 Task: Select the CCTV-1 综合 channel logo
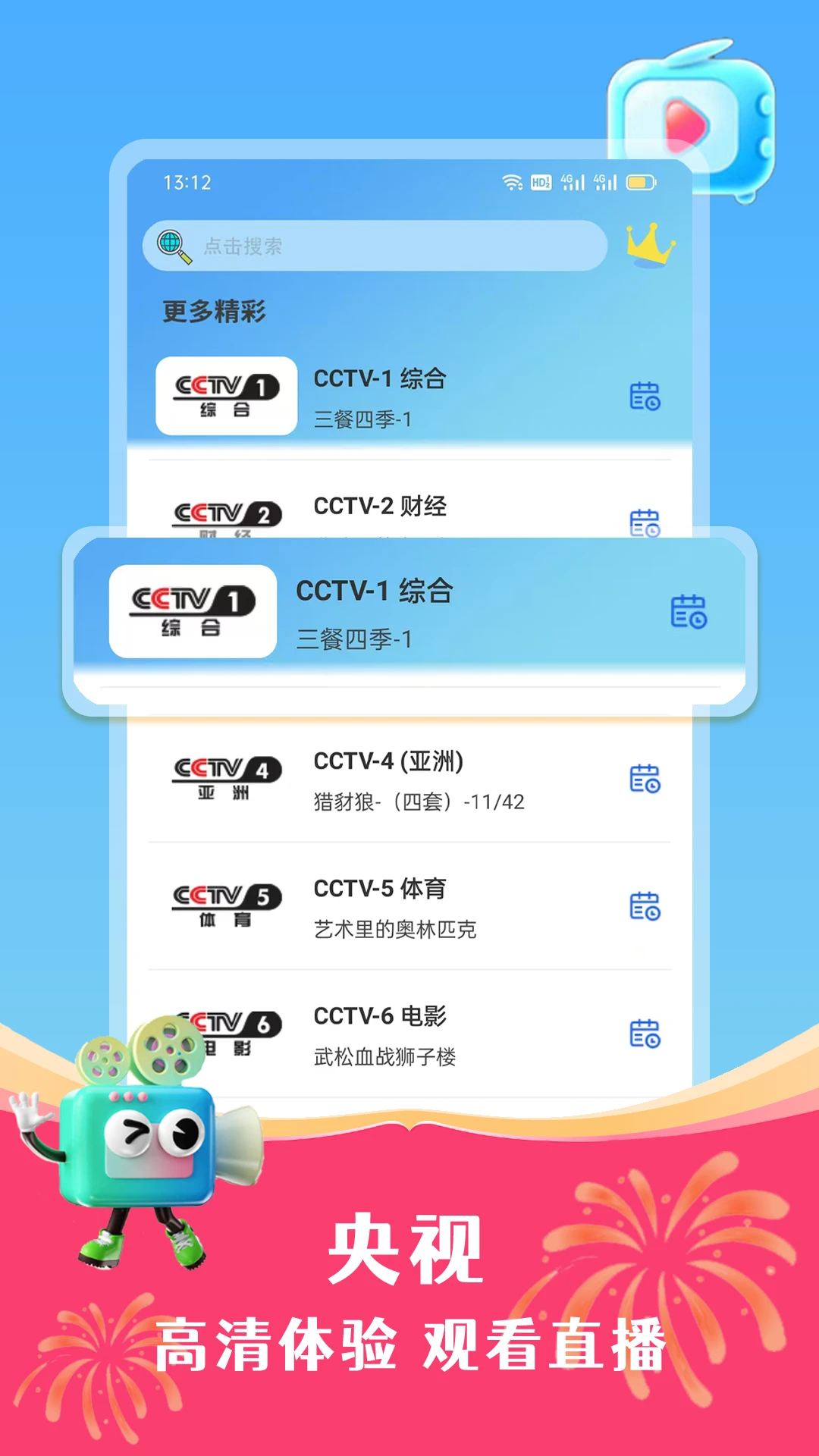[x=225, y=396]
